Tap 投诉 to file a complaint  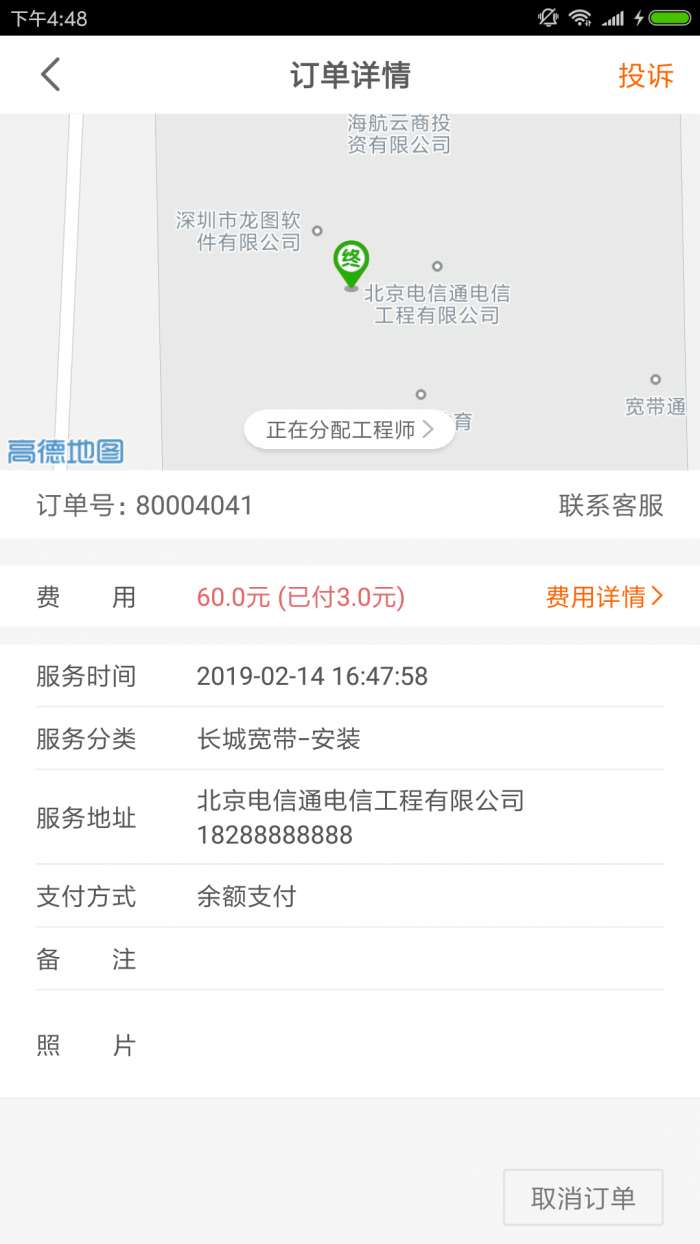tap(645, 76)
